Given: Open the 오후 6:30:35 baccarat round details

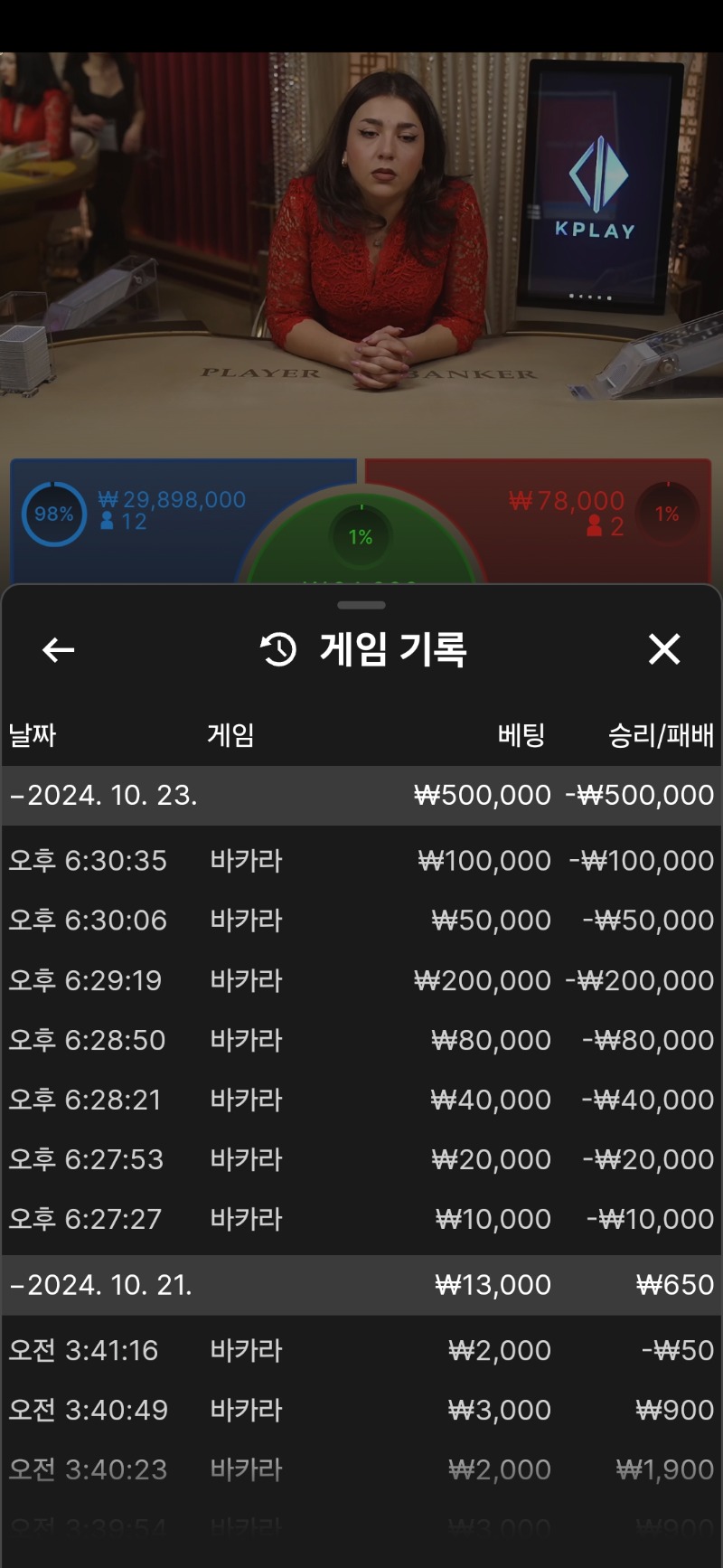Looking at the screenshot, I should coord(361,860).
